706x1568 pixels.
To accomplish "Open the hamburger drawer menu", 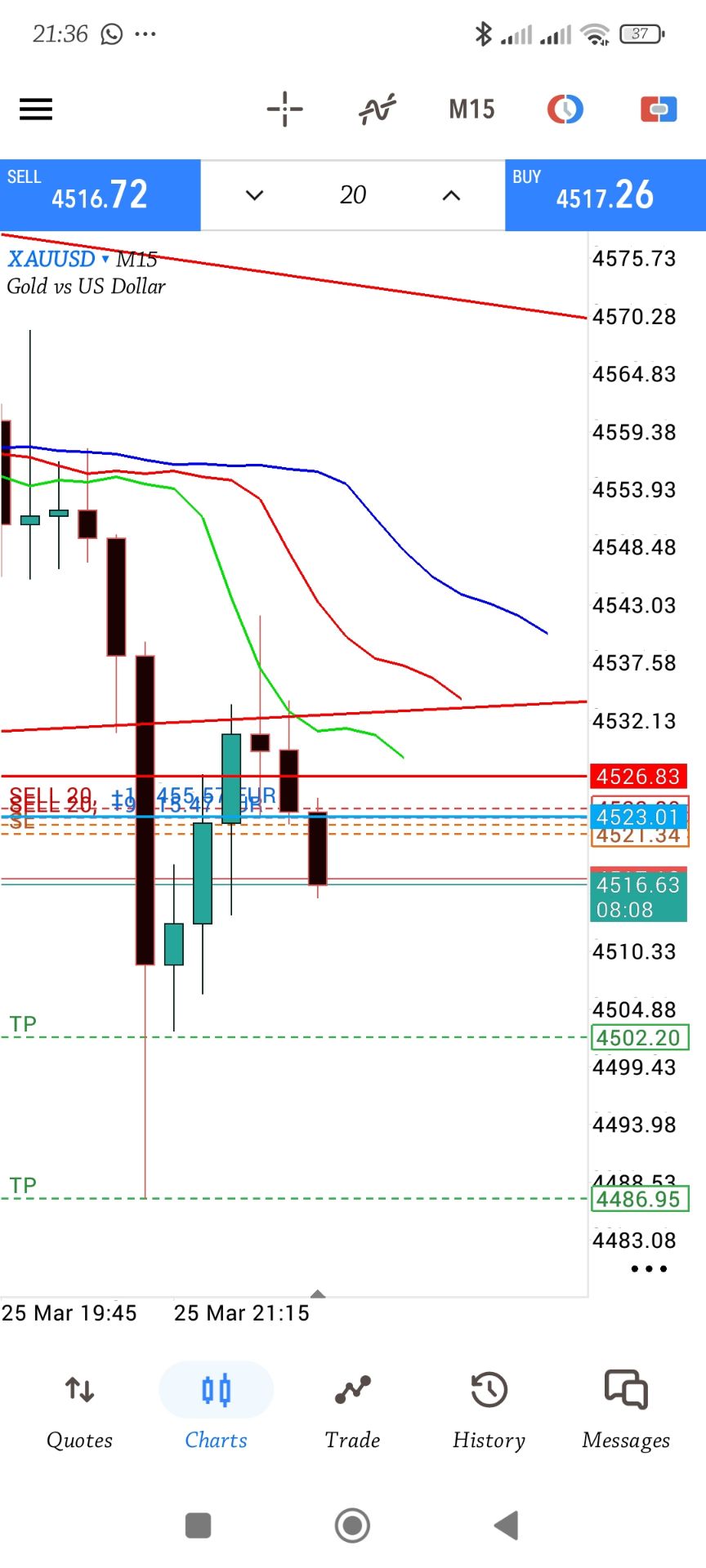I will point(36,109).
